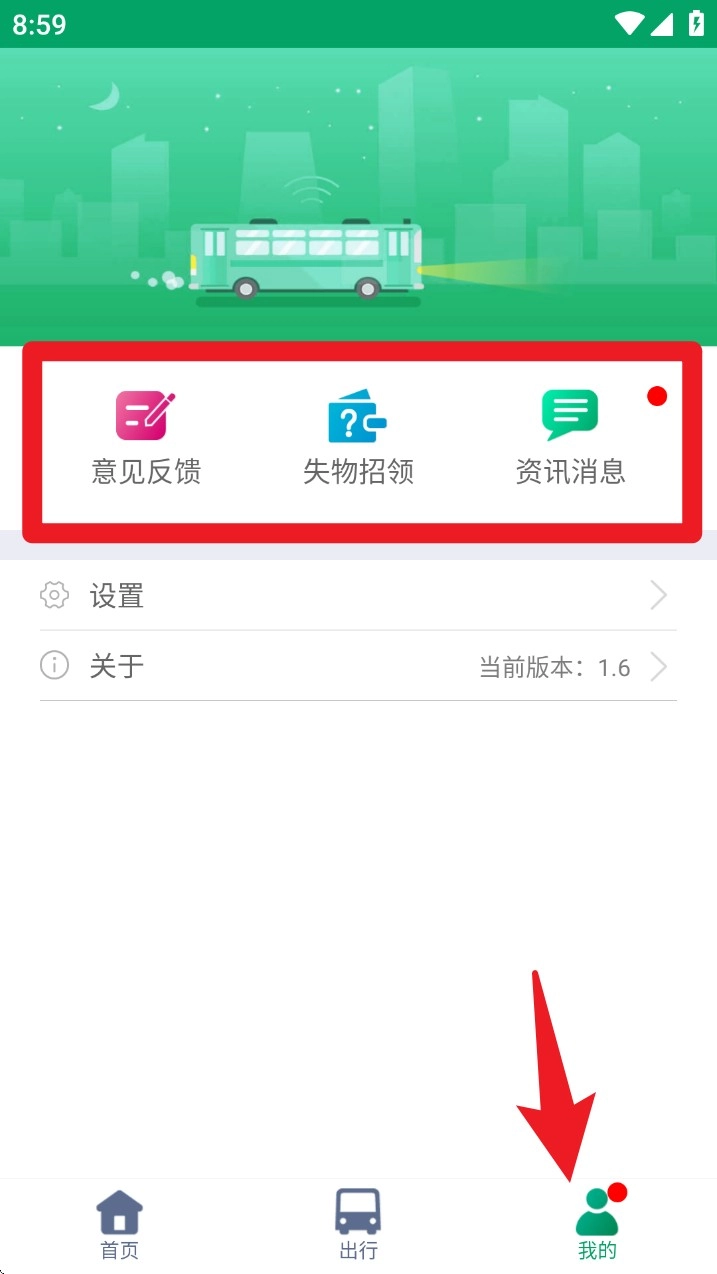Open 设置 settings row
Screen dimensions: 717x1274
358,596
